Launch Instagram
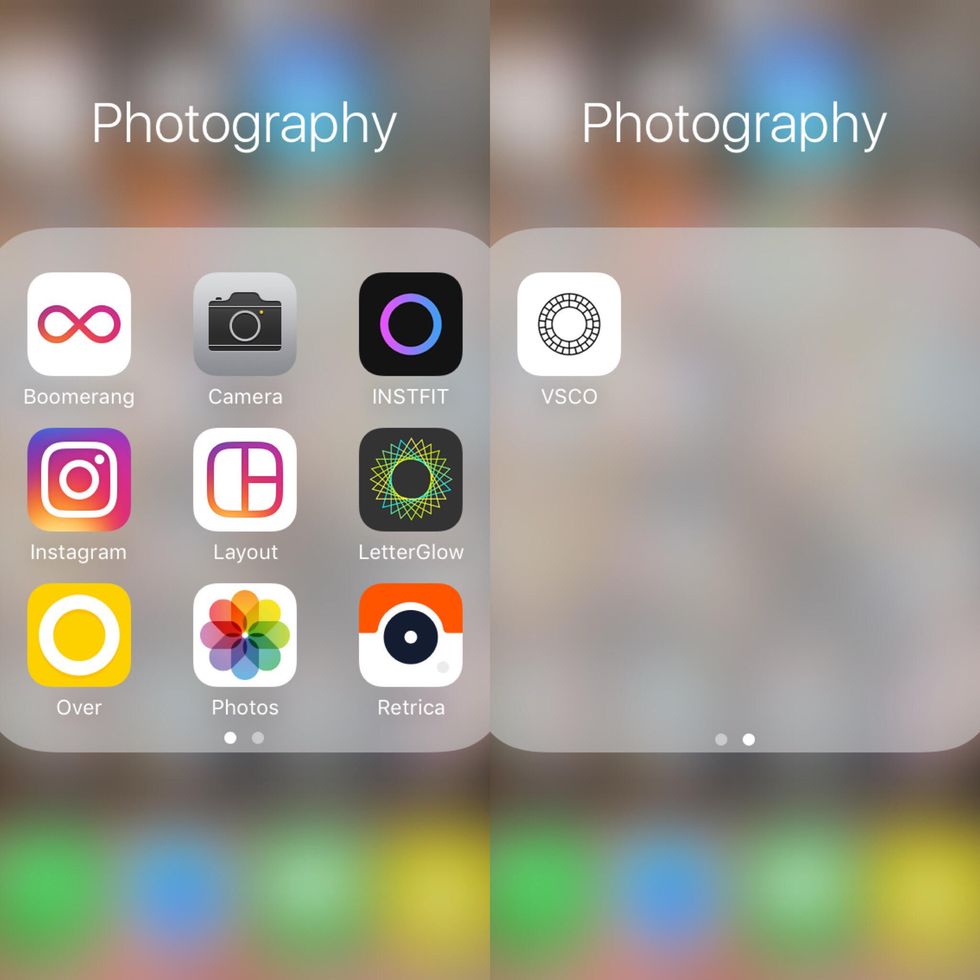Image resolution: width=980 pixels, height=980 pixels. pyautogui.click(x=79, y=479)
